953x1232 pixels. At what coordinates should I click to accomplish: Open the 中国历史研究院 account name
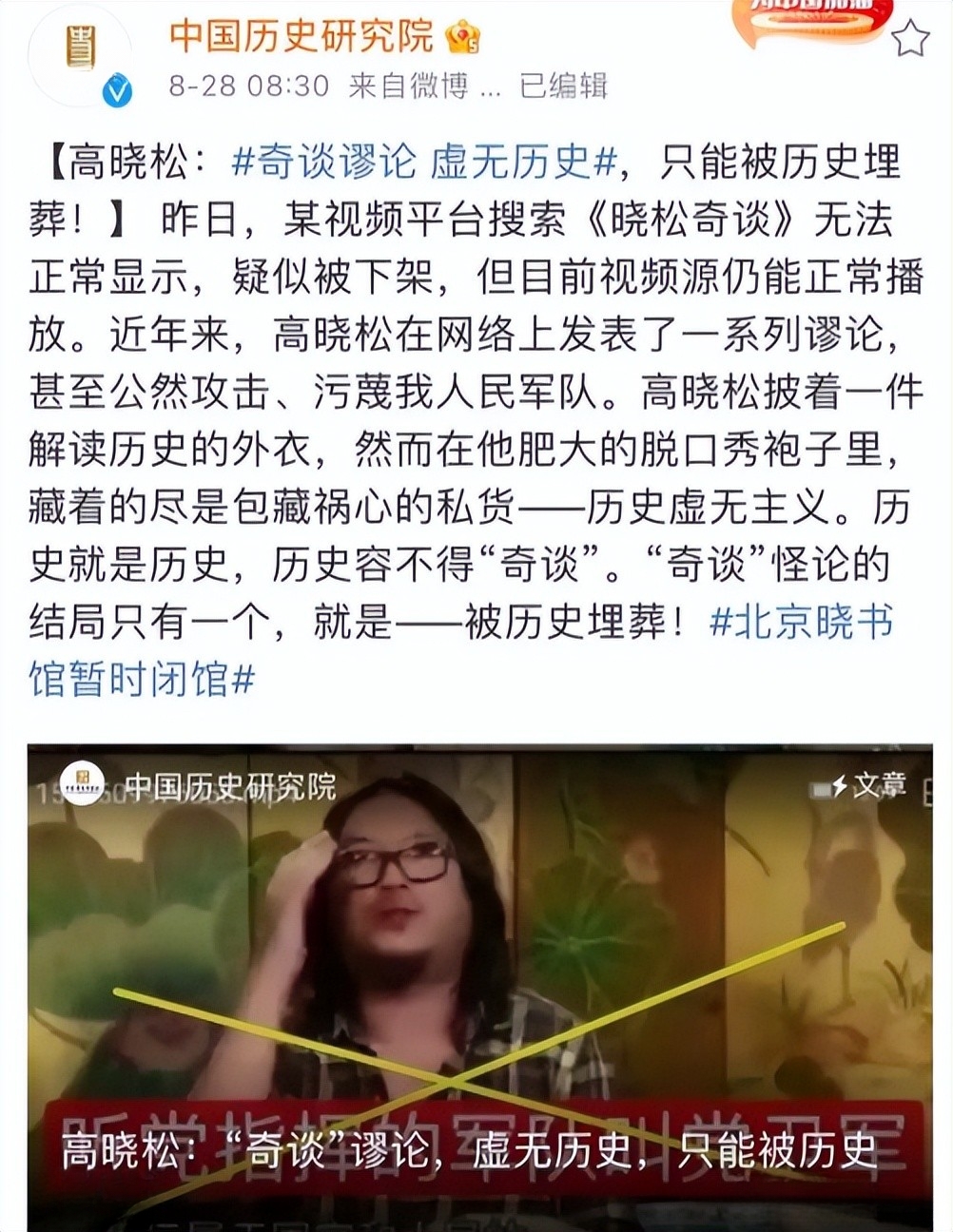301,36
